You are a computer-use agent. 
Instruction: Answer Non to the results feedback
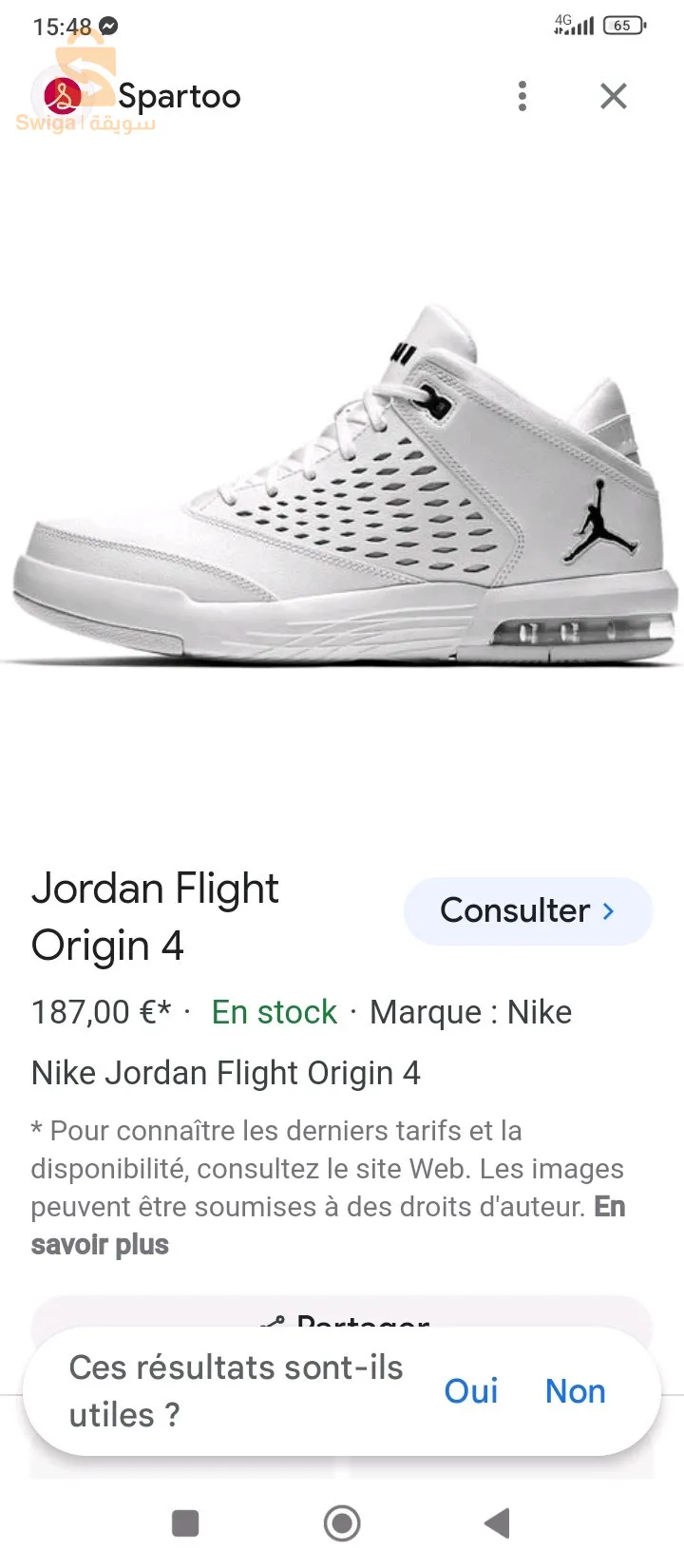[575, 1391]
